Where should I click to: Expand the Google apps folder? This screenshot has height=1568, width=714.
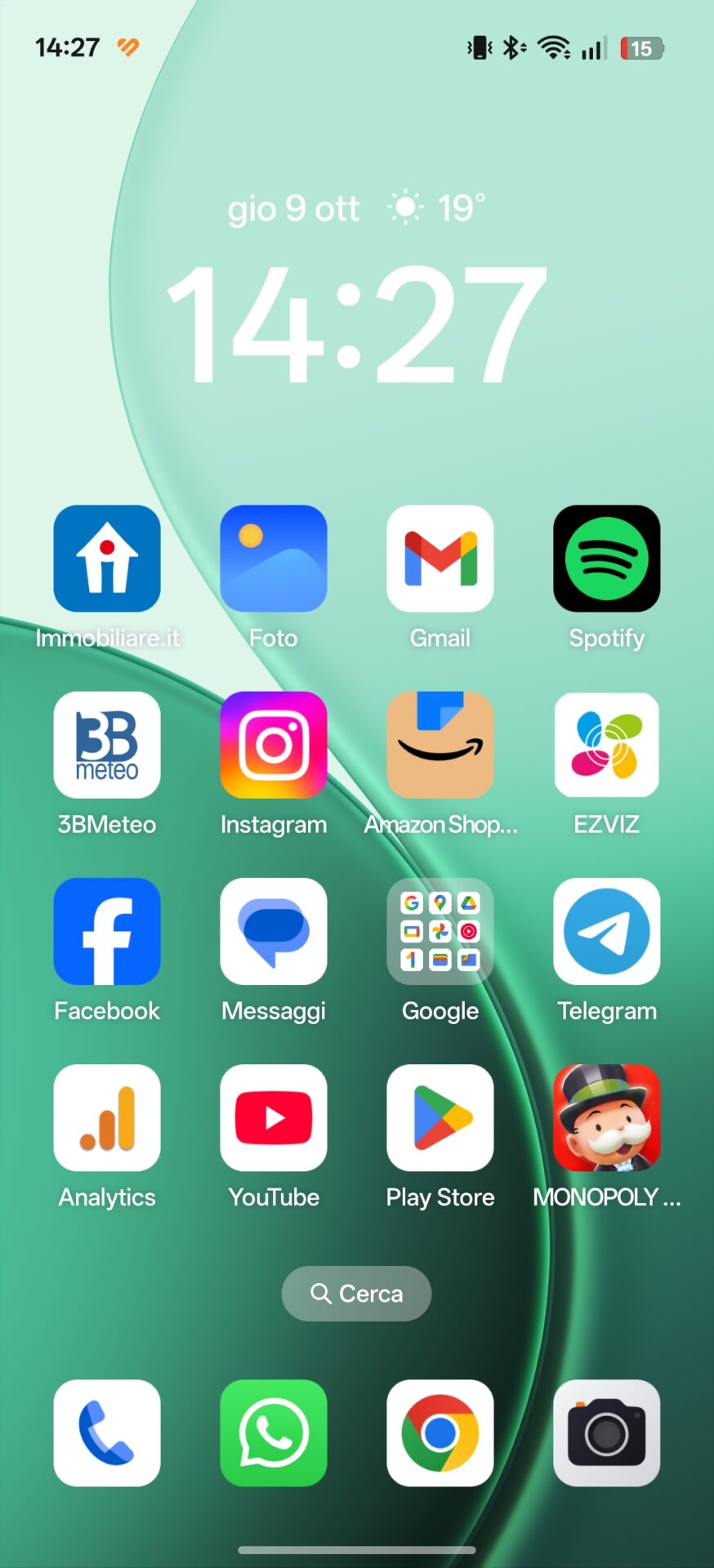tap(440, 931)
